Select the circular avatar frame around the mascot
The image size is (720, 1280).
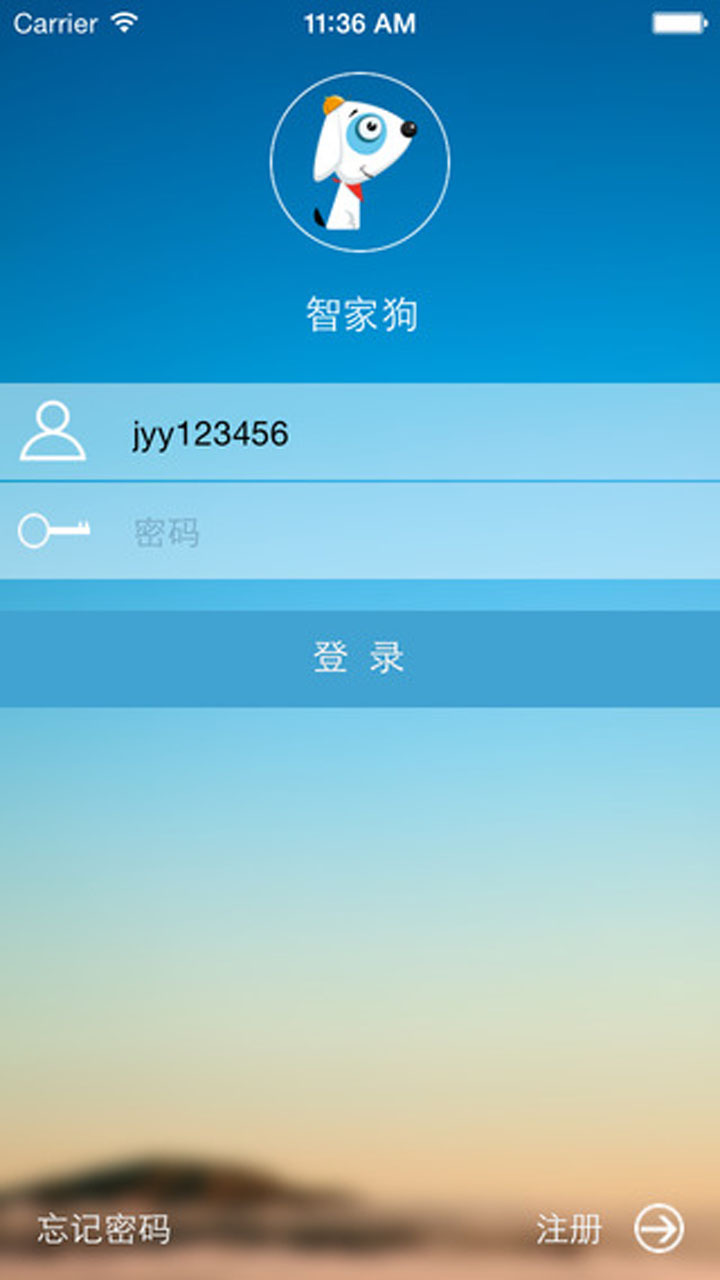click(358, 160)
